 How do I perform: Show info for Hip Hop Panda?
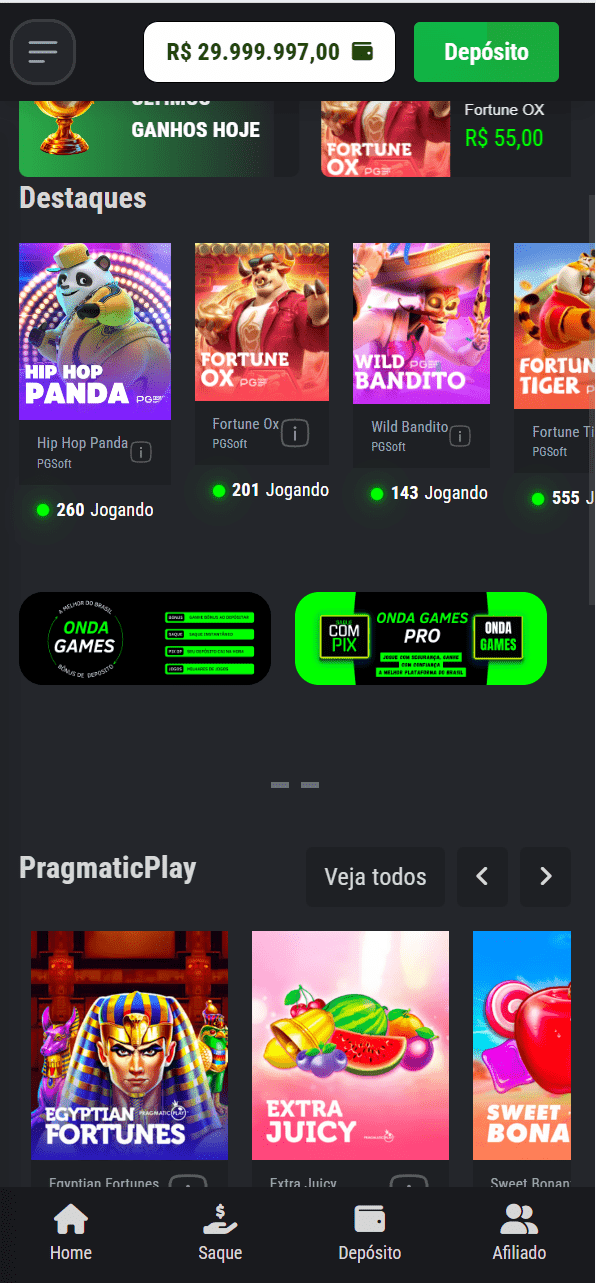(x=141, y=452)
